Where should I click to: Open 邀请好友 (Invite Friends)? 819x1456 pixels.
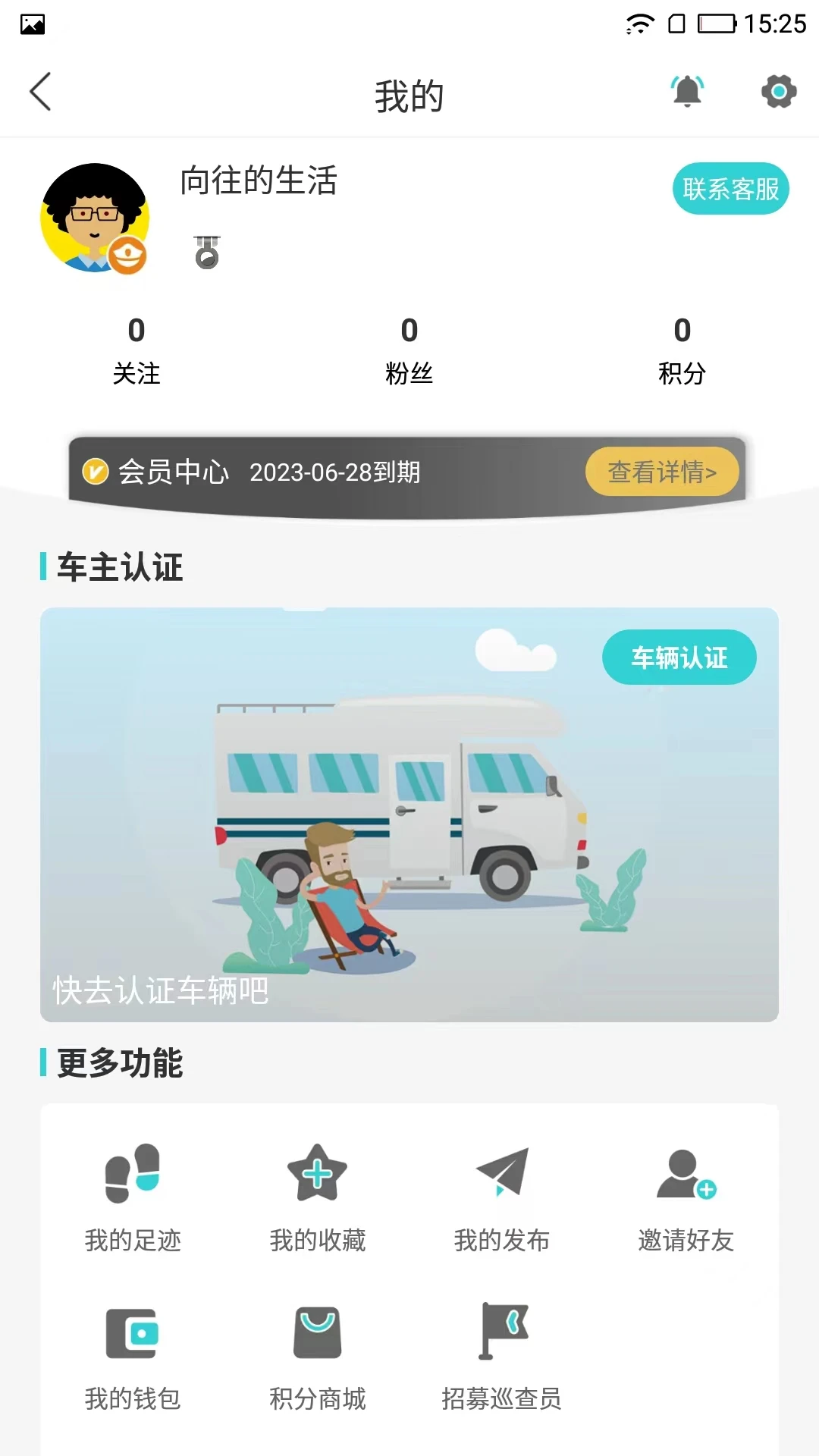(x=685, y=1198)
